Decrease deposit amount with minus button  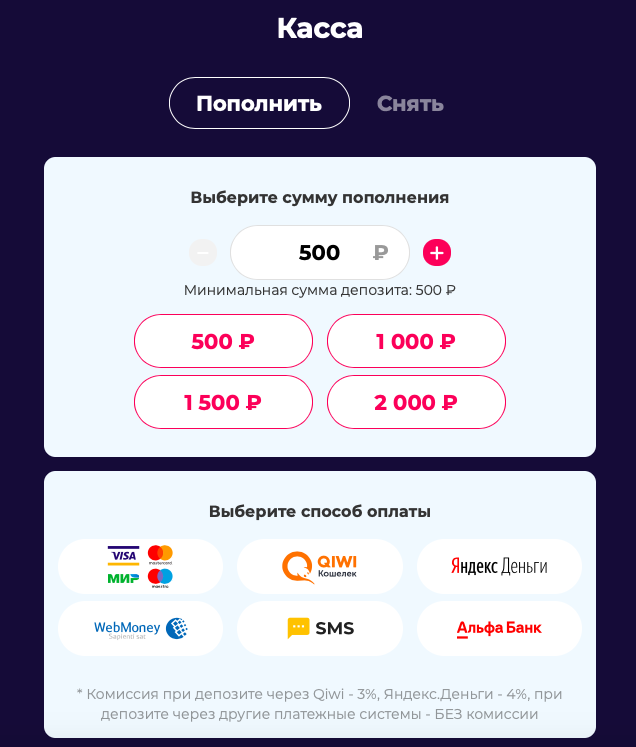point(203,253)
